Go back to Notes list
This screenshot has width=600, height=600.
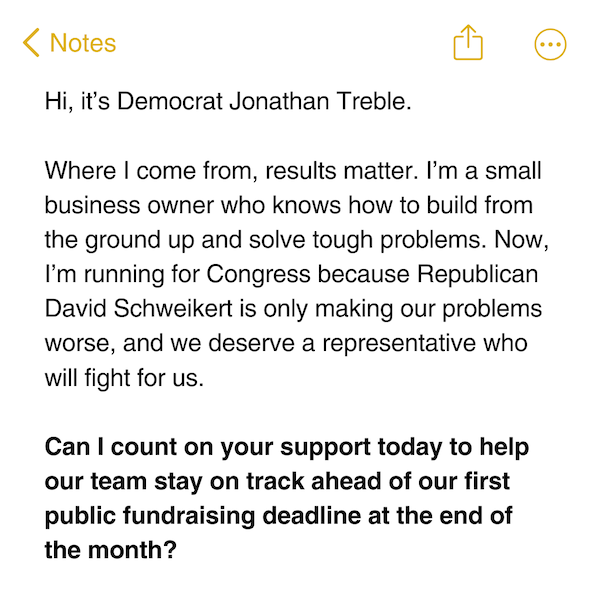coord(69,43)
